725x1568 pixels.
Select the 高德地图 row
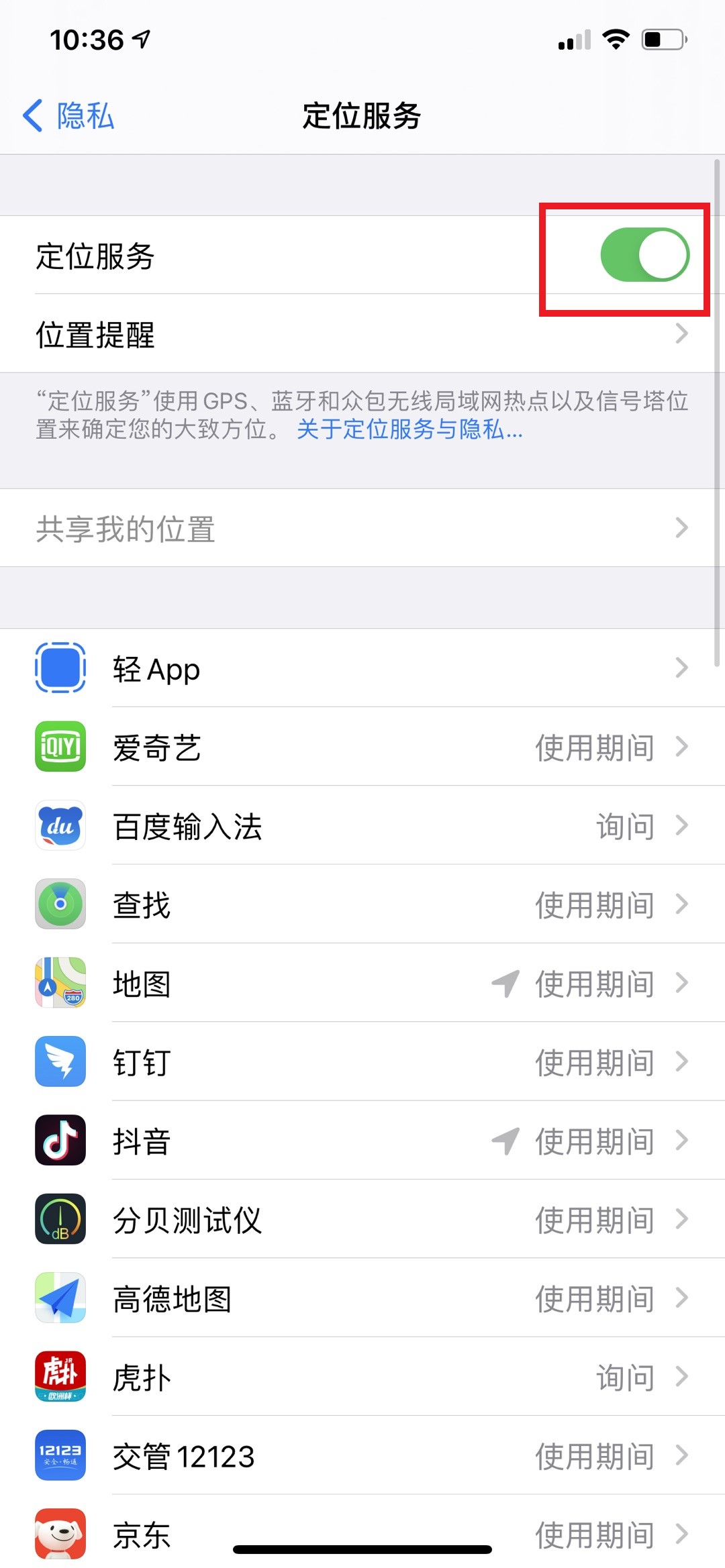362,1298
